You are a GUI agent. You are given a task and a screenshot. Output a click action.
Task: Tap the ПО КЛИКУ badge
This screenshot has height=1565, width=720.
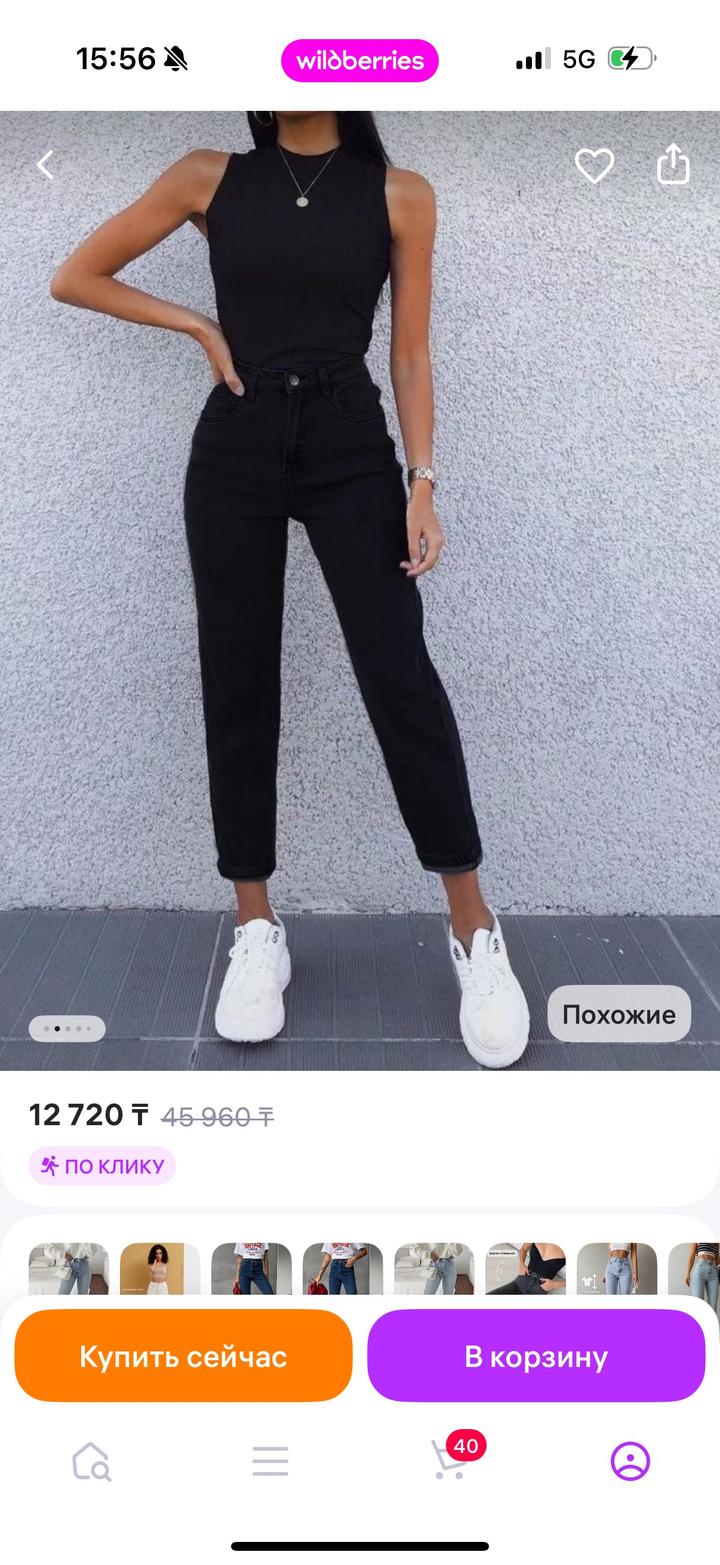pos(102,1166)
